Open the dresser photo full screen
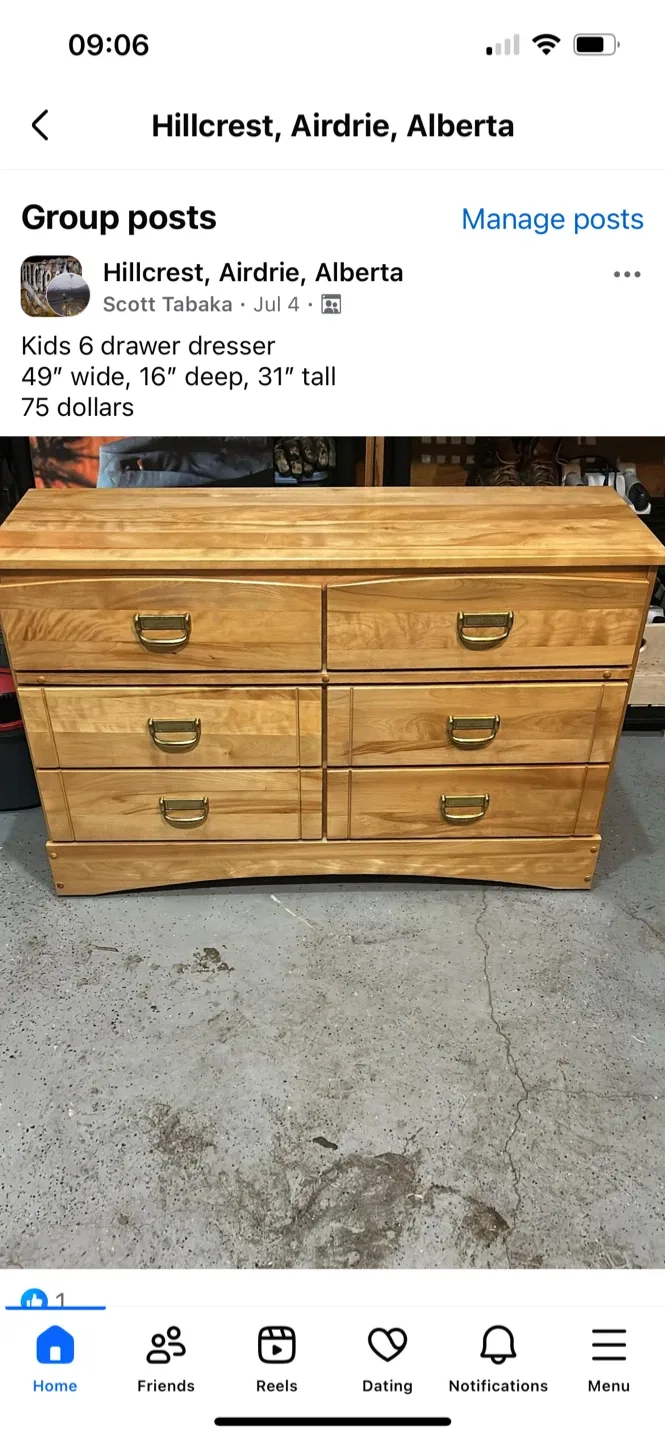 [x=332, y=850]
